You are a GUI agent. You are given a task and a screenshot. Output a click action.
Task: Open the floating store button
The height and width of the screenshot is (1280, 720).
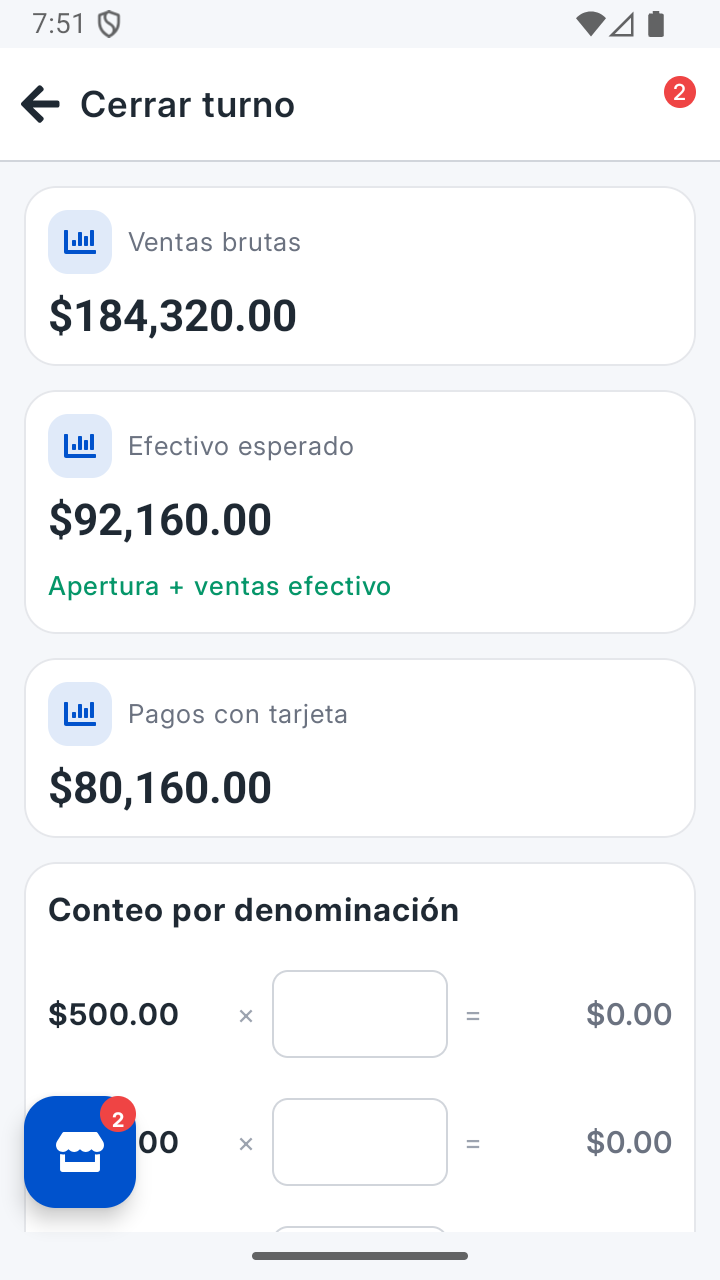point(80,1152)
